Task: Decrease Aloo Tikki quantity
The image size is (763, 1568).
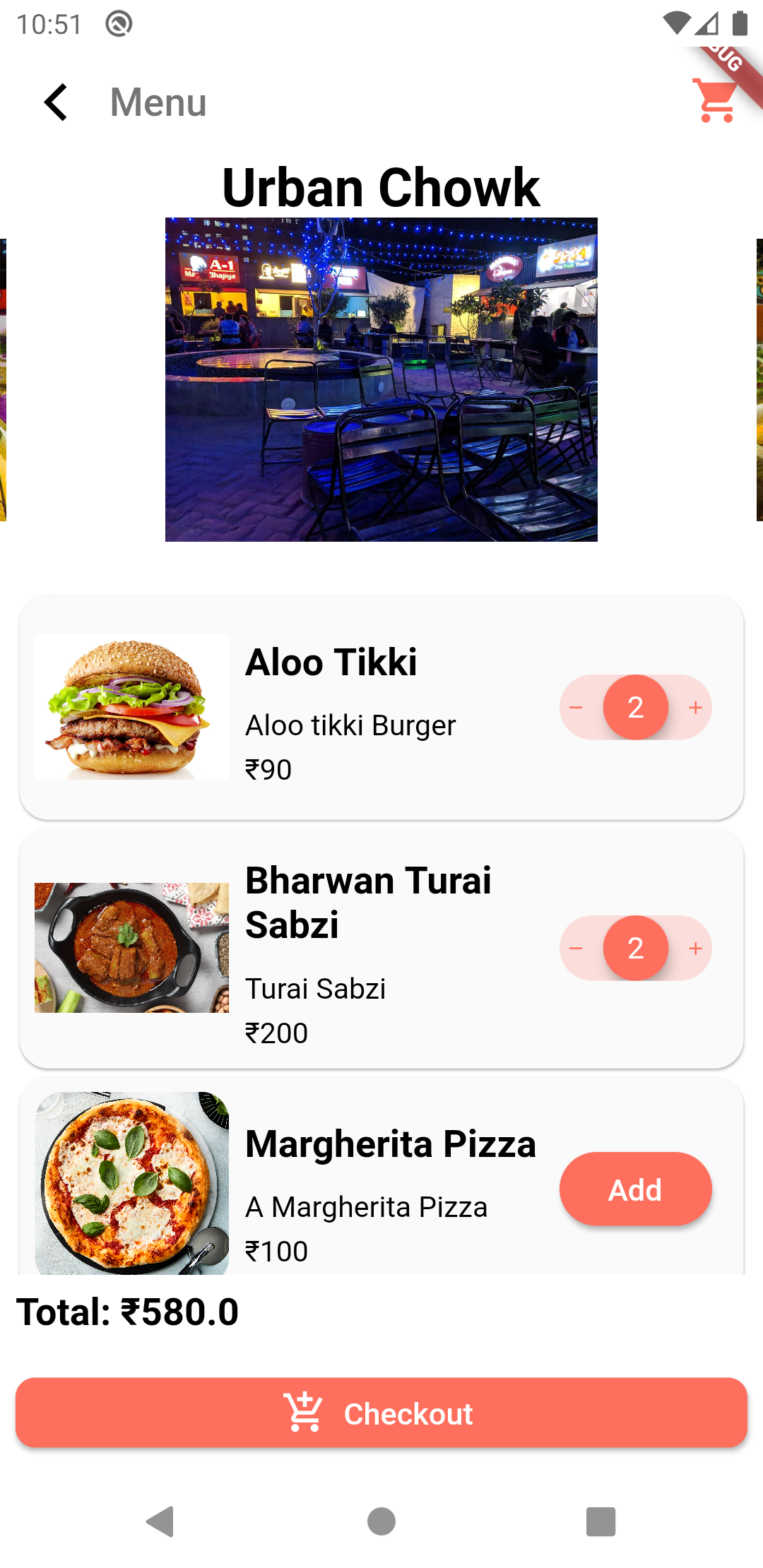Action: pos(576,708)
